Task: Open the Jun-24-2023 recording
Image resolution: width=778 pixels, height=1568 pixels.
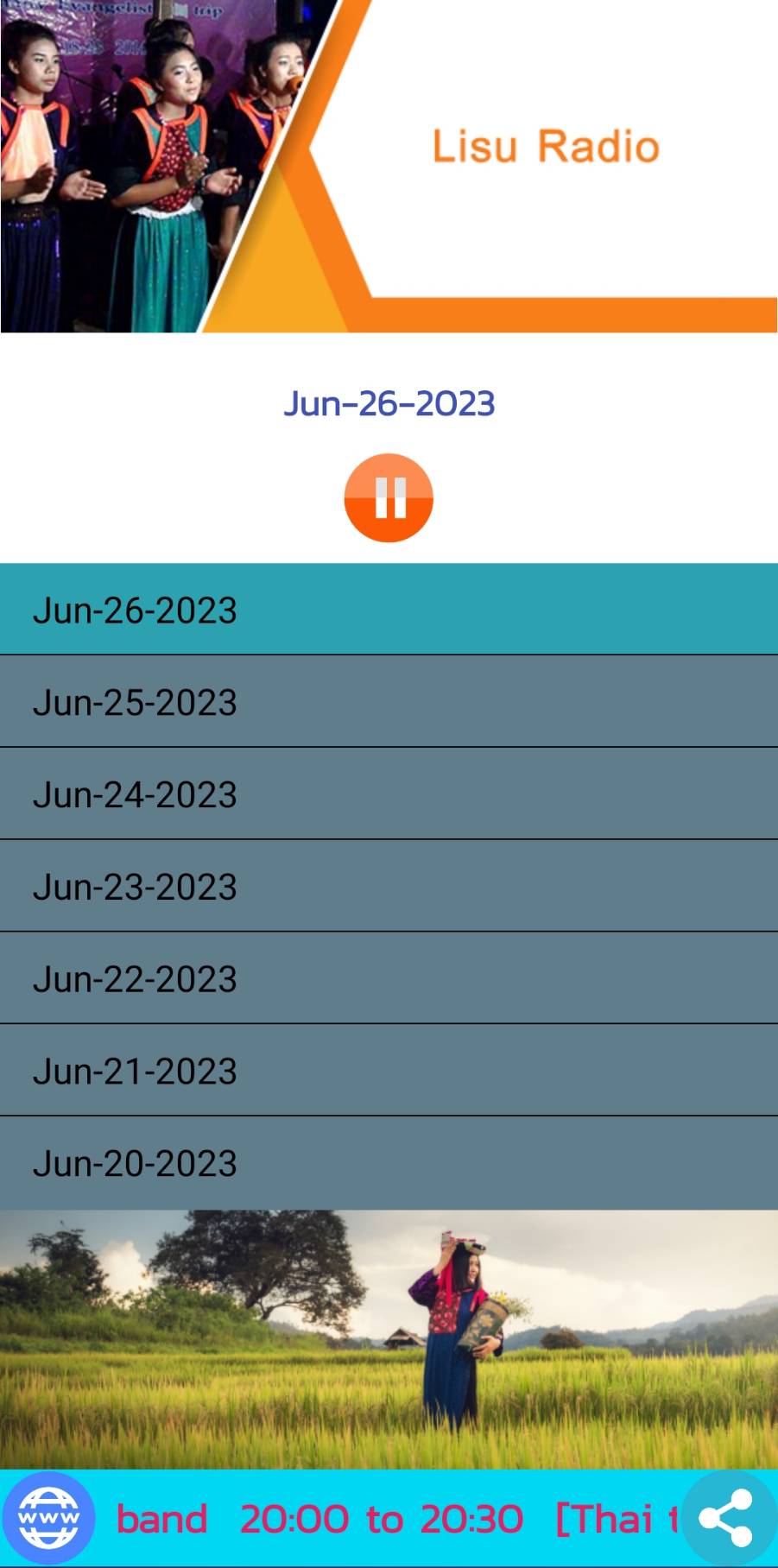Action: click(x=389, y=794)
